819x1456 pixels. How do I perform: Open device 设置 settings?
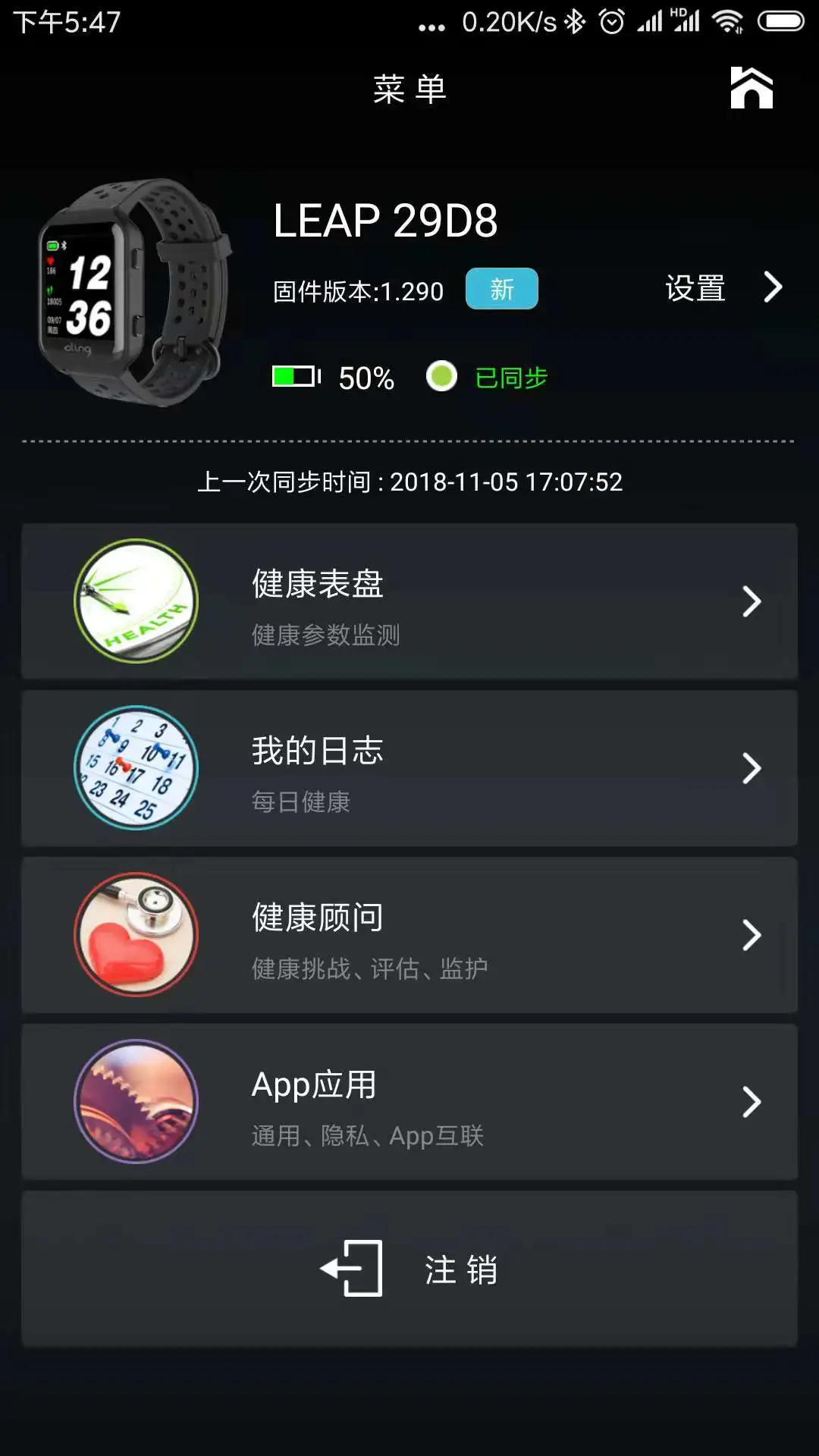(x=722, y=288)
